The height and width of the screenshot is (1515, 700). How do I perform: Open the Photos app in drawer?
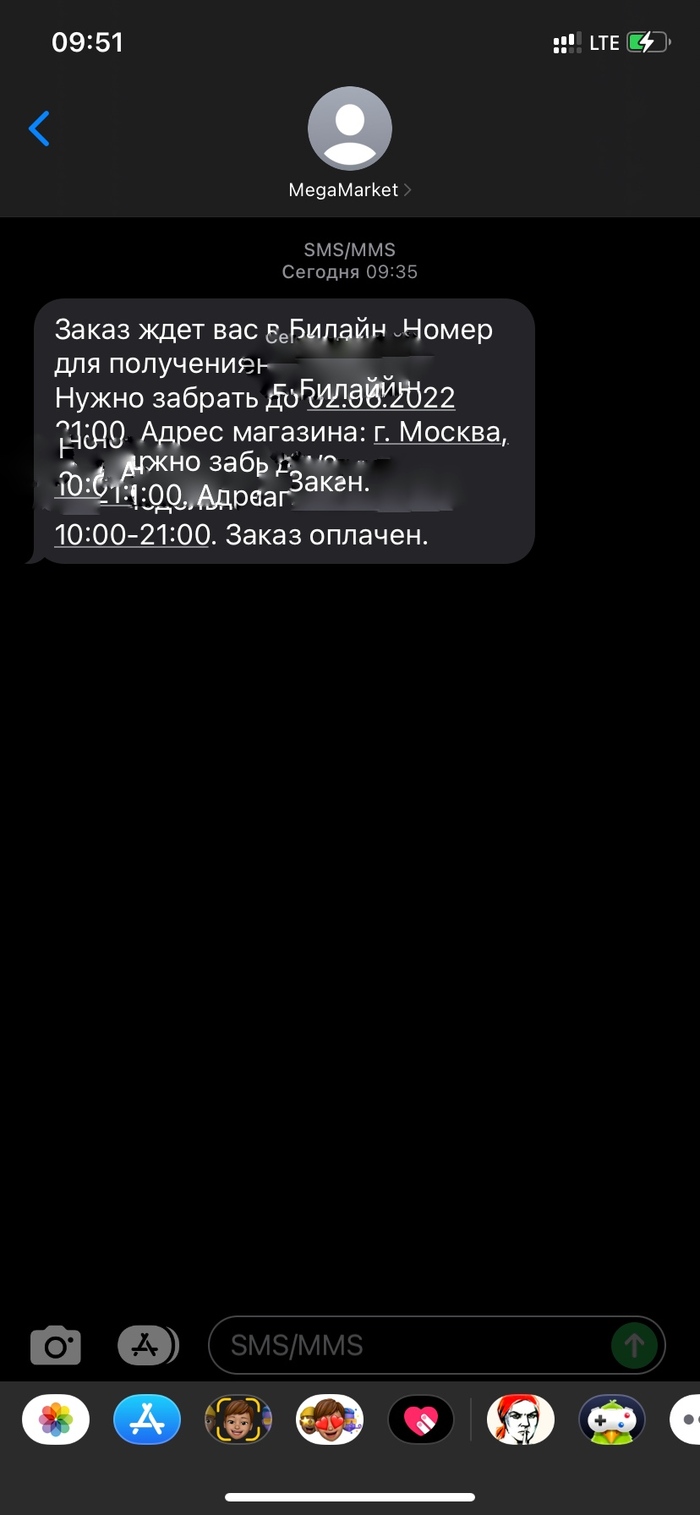point(56,1419)
